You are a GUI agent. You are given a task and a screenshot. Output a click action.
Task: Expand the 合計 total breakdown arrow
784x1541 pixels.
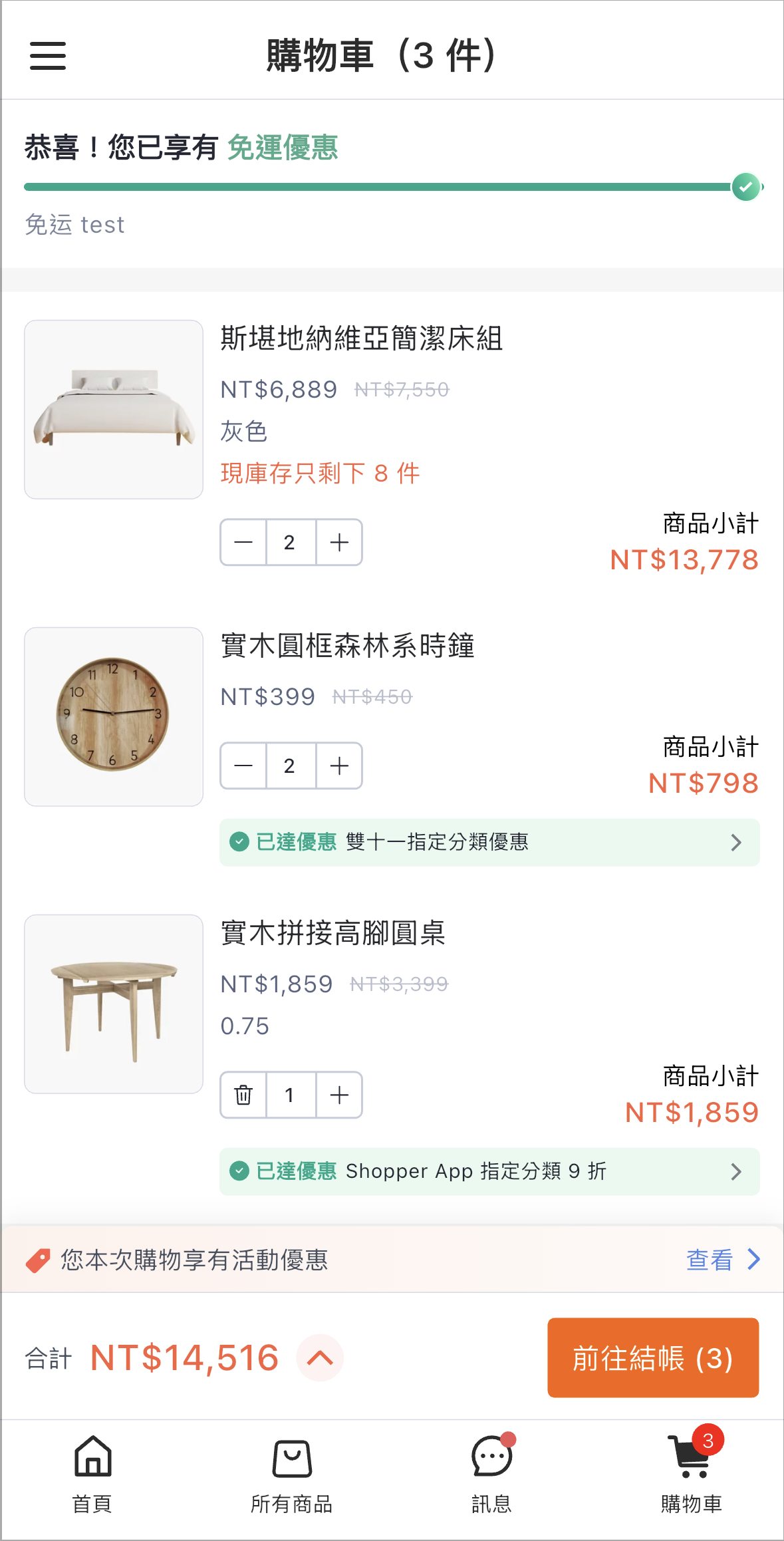coord(320,1357)
